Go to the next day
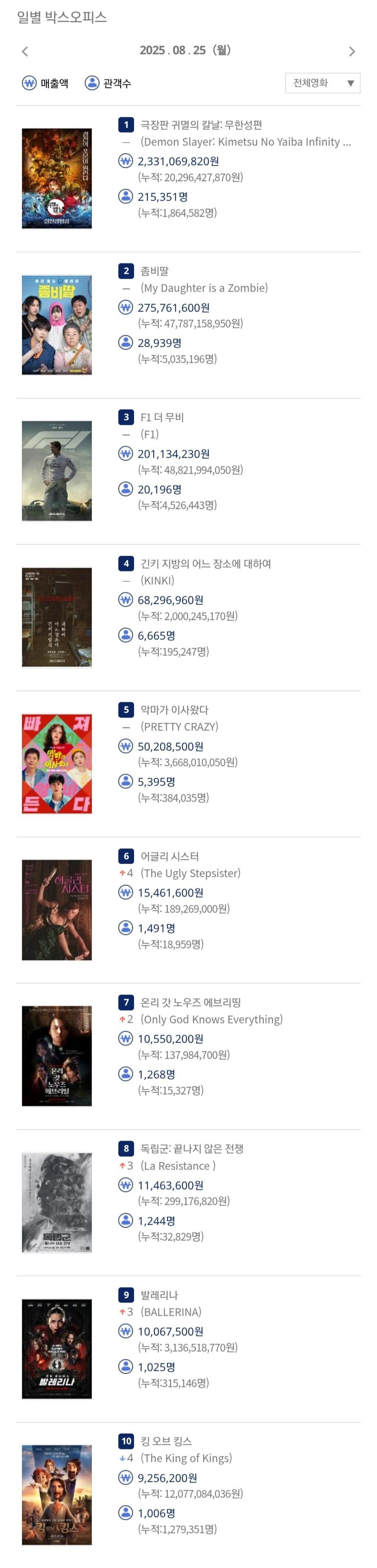 pos(352,51)
